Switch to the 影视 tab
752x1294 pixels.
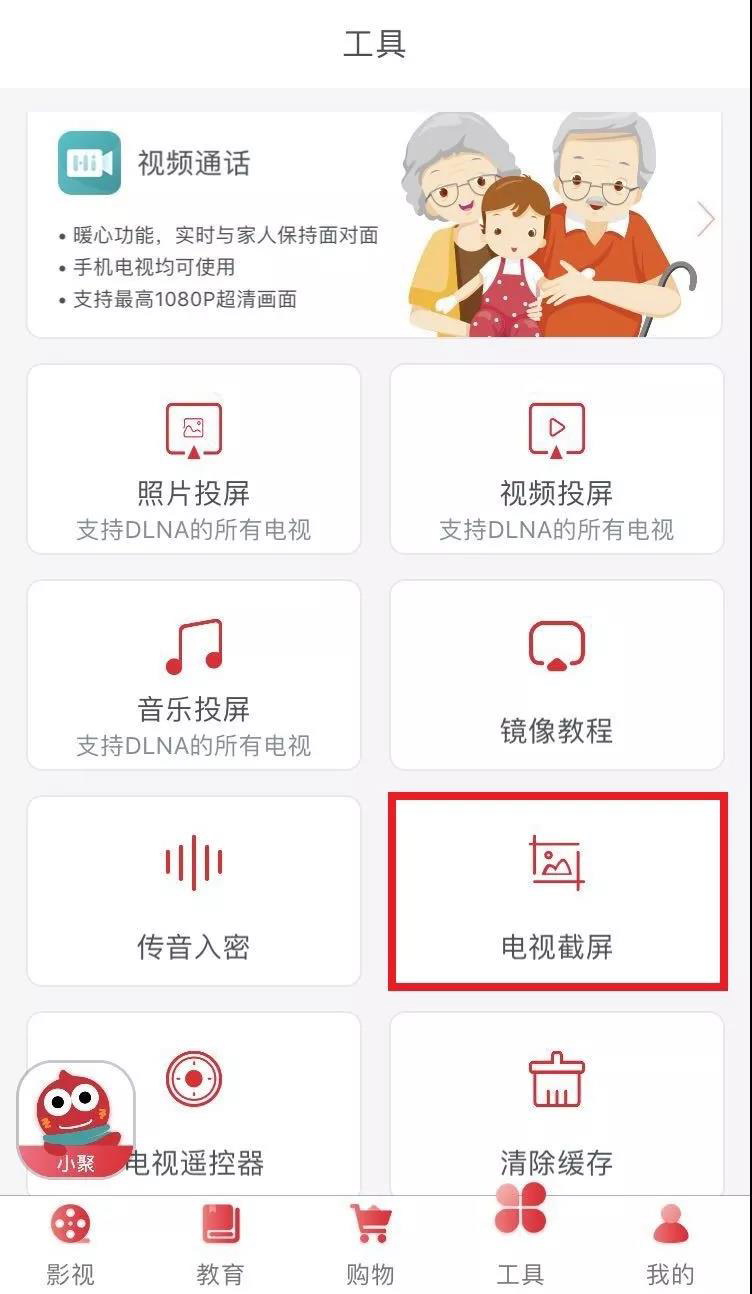pos(70,1245)
